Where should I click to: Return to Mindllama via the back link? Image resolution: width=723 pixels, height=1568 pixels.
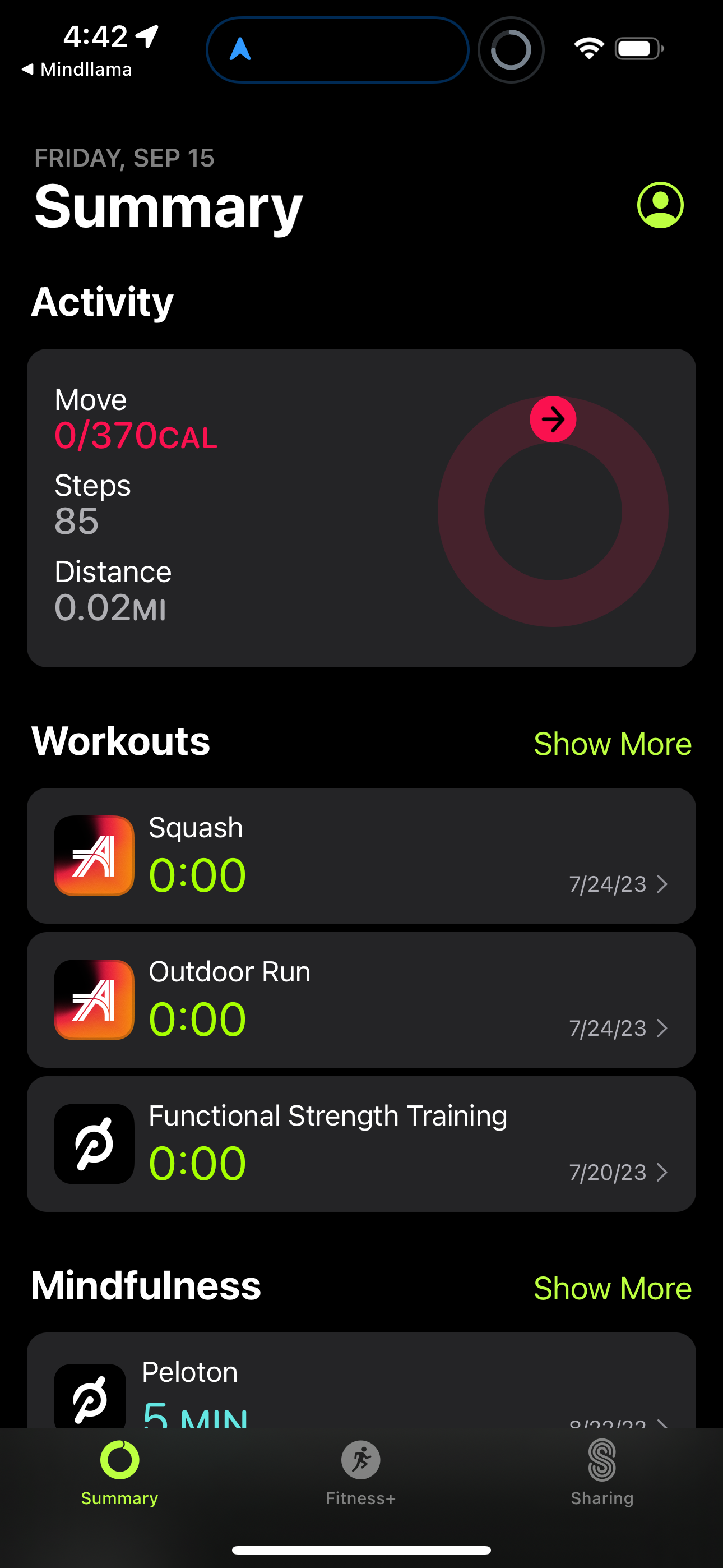[x=76, y=69]
